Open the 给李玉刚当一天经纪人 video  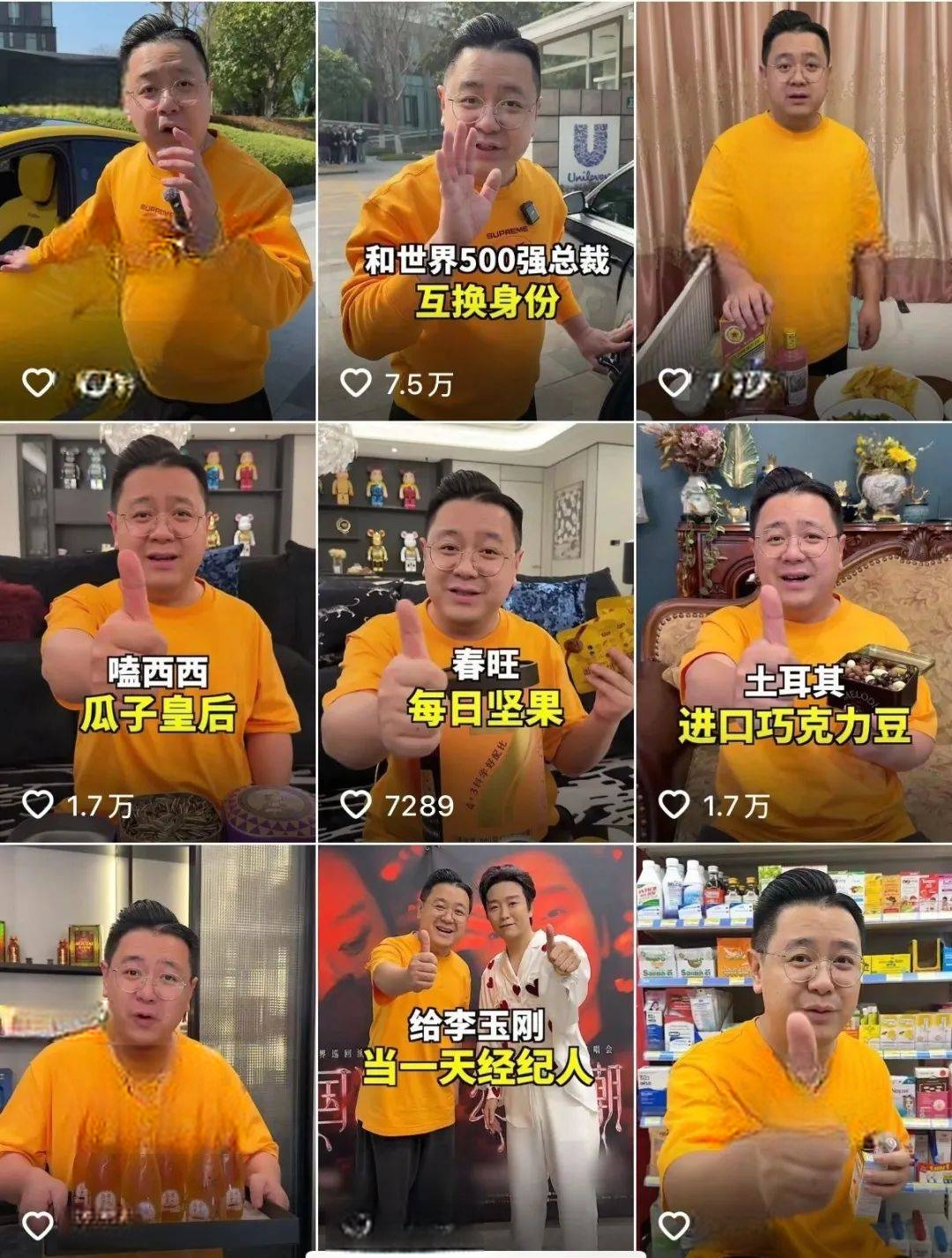click(475, 1049)
